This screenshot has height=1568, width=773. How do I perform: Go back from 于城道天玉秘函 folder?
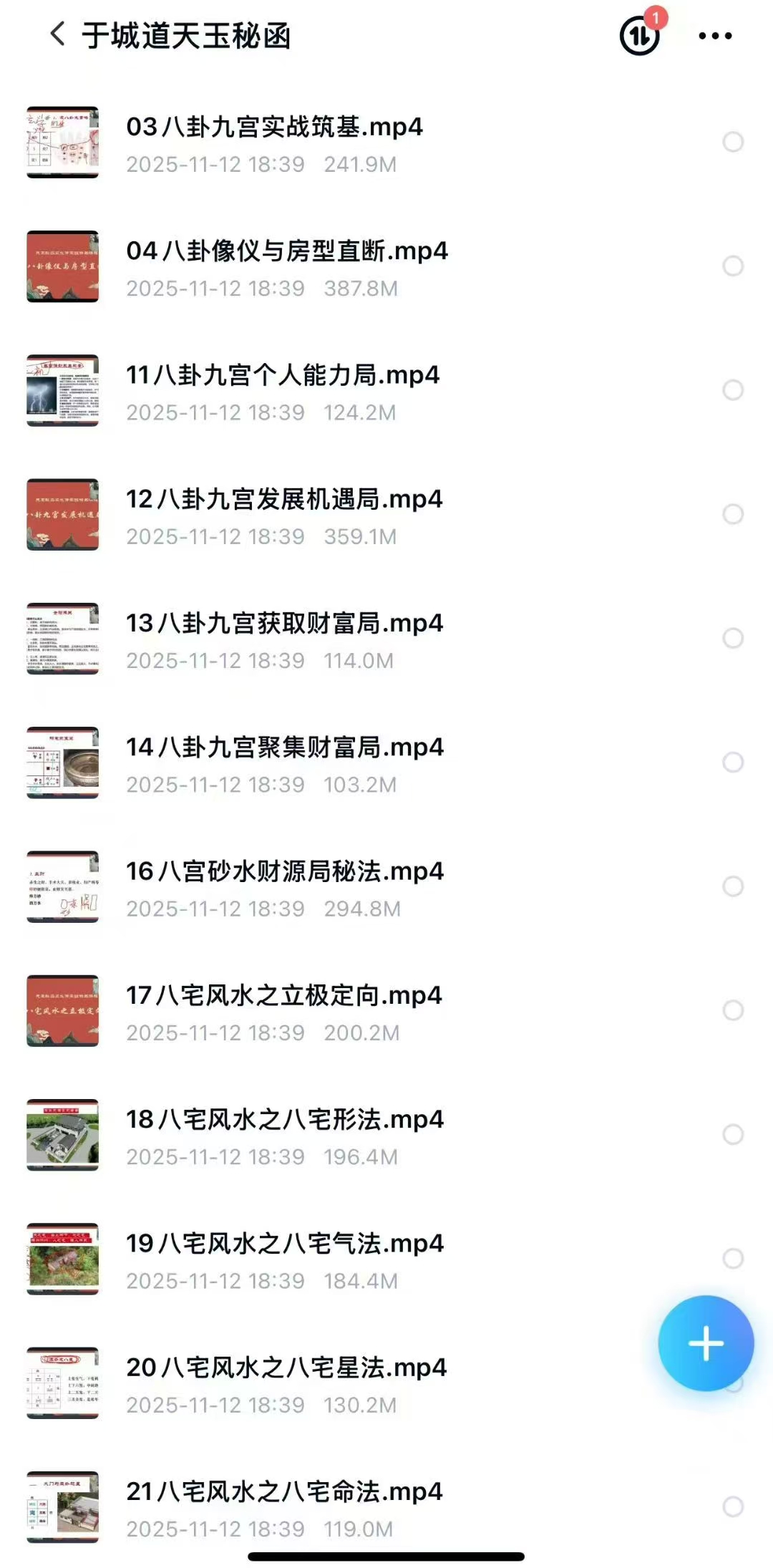point(59,34)
